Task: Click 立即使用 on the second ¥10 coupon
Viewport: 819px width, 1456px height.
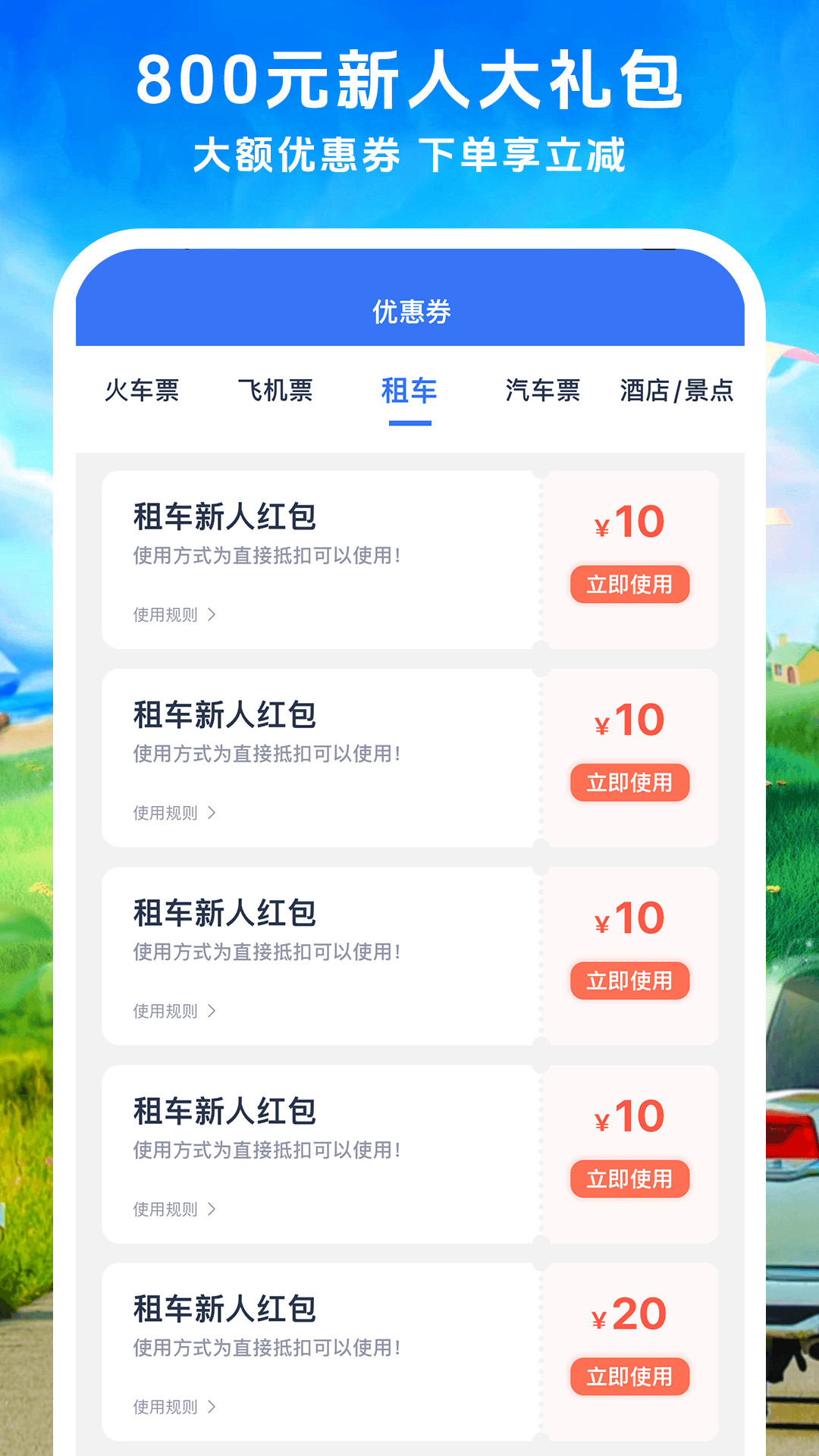Action: [x=630, y=783]
